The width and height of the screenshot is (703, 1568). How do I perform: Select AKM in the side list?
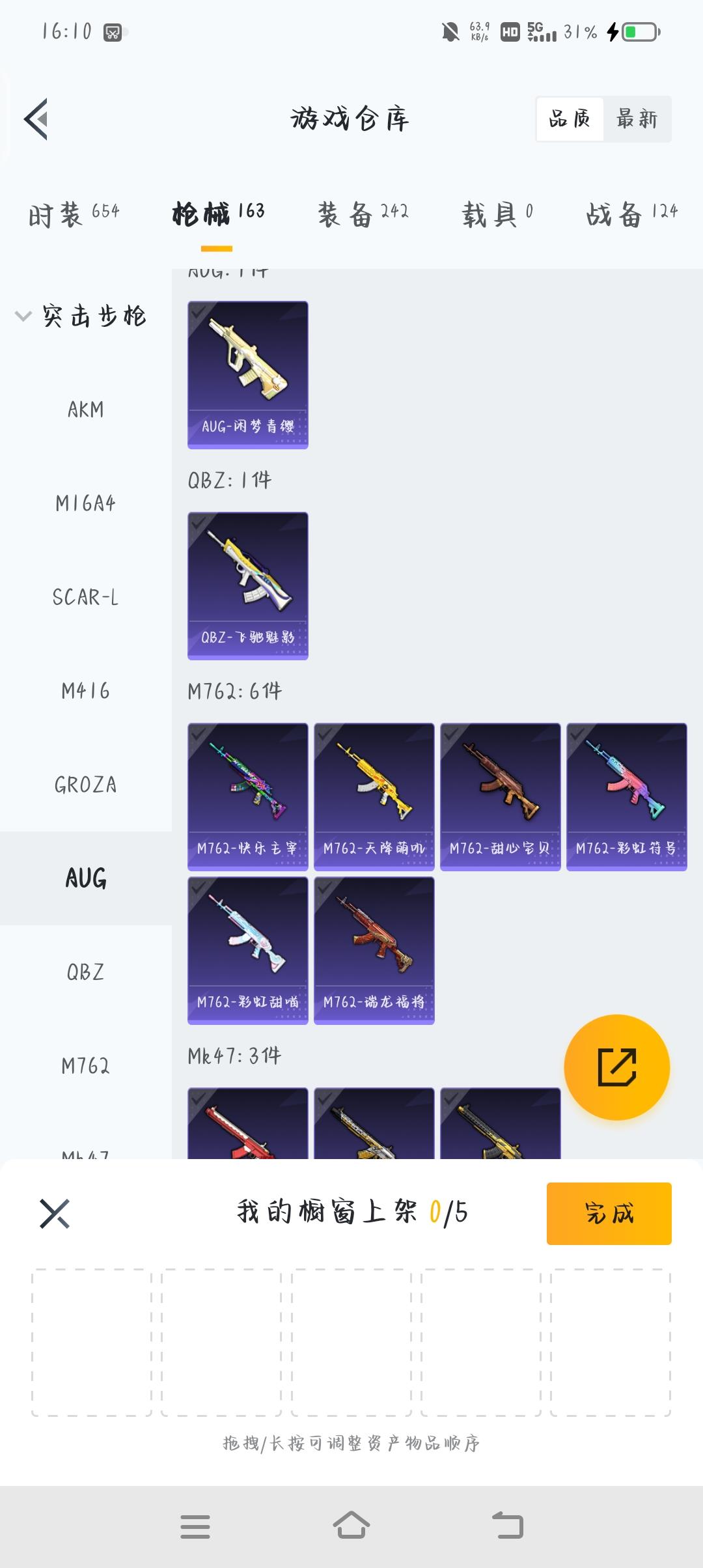click(x=86, y=410)
